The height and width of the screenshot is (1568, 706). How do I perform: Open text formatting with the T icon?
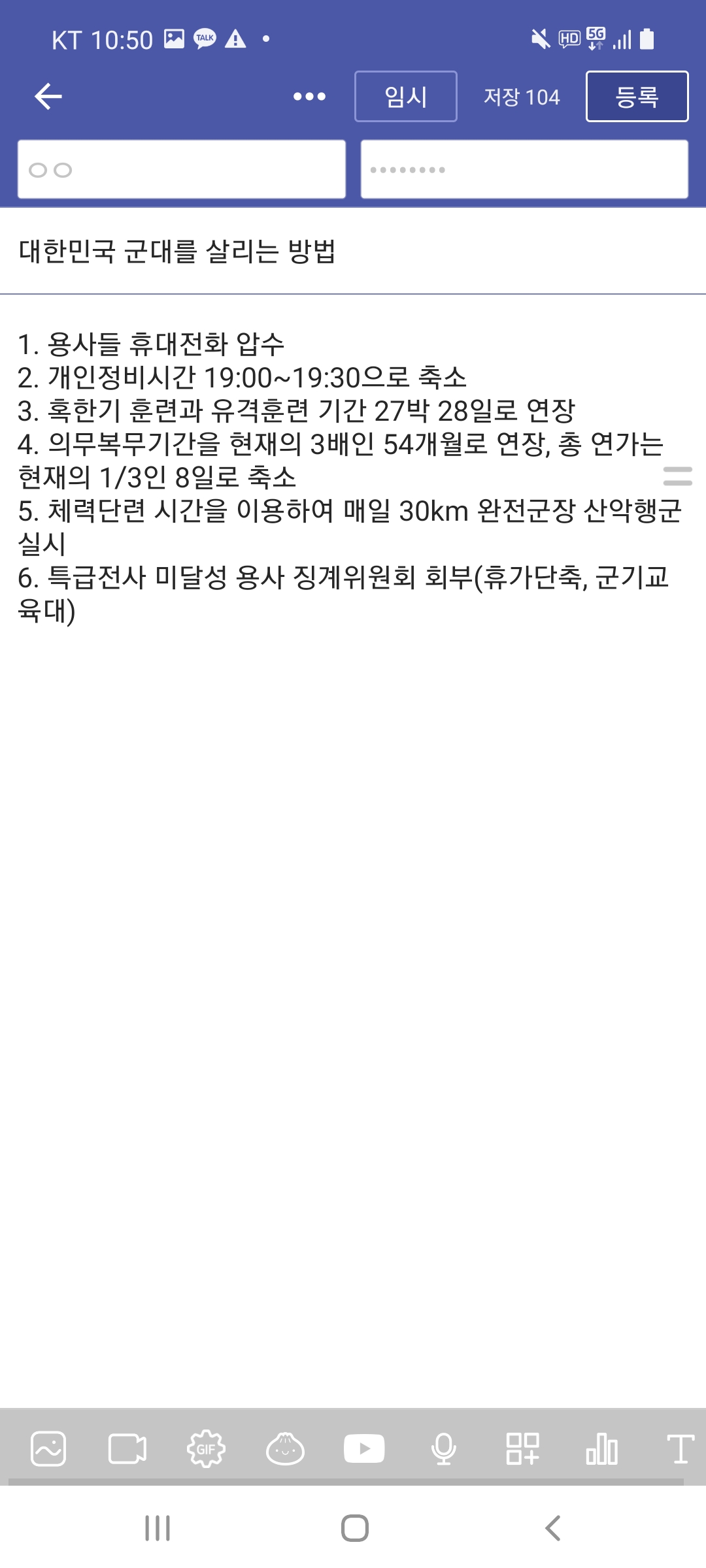680,1450
